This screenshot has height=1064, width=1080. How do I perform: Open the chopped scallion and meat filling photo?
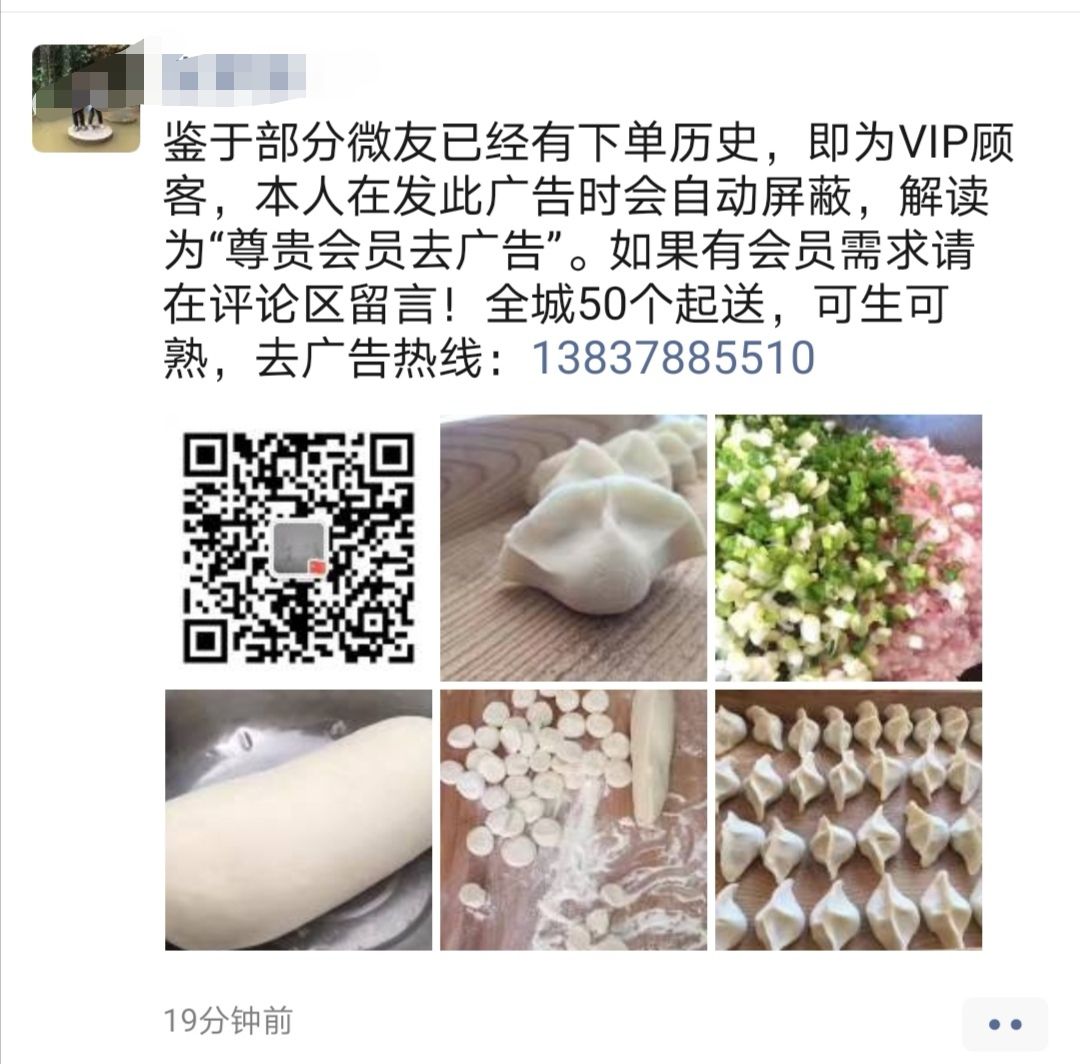[848, 547]
